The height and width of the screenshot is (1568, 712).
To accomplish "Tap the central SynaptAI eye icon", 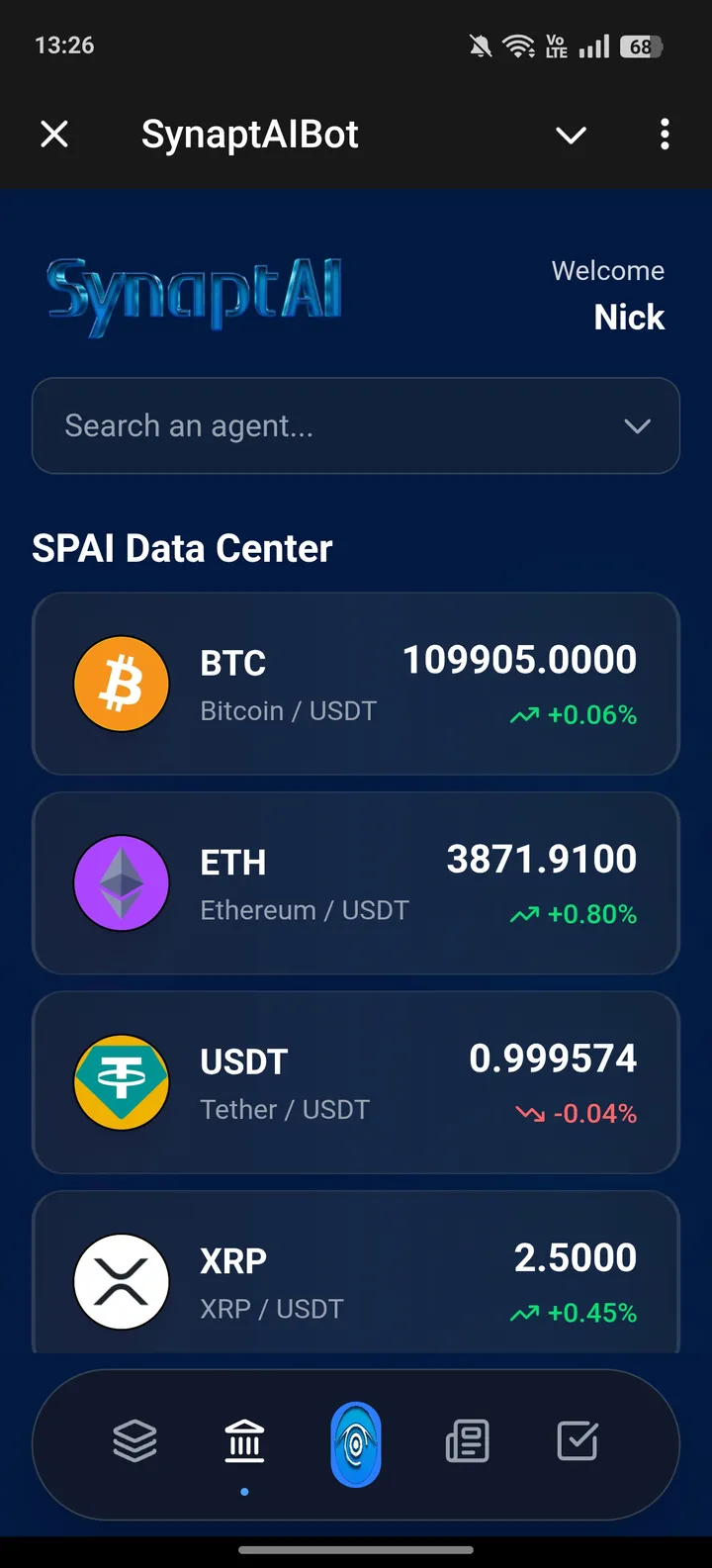I will [356, 1444].
